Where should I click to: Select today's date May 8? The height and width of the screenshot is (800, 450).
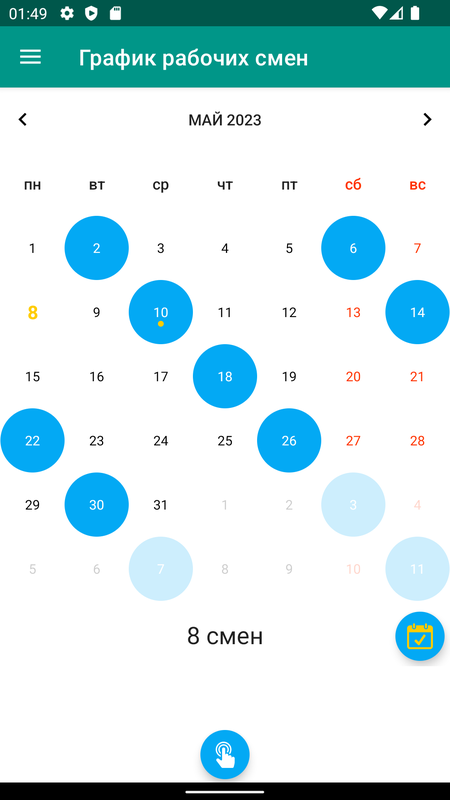tap(32, 312)
